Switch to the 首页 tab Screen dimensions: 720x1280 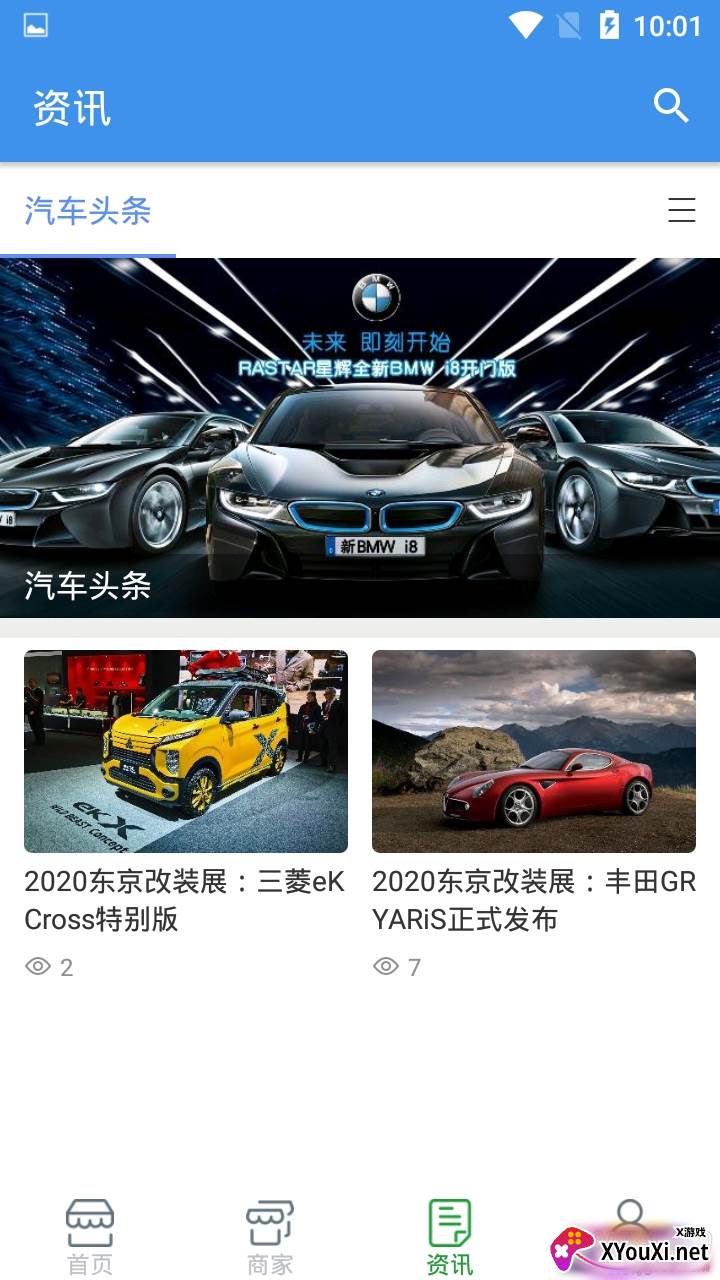pyautogui.click(x=90, y=1236)
